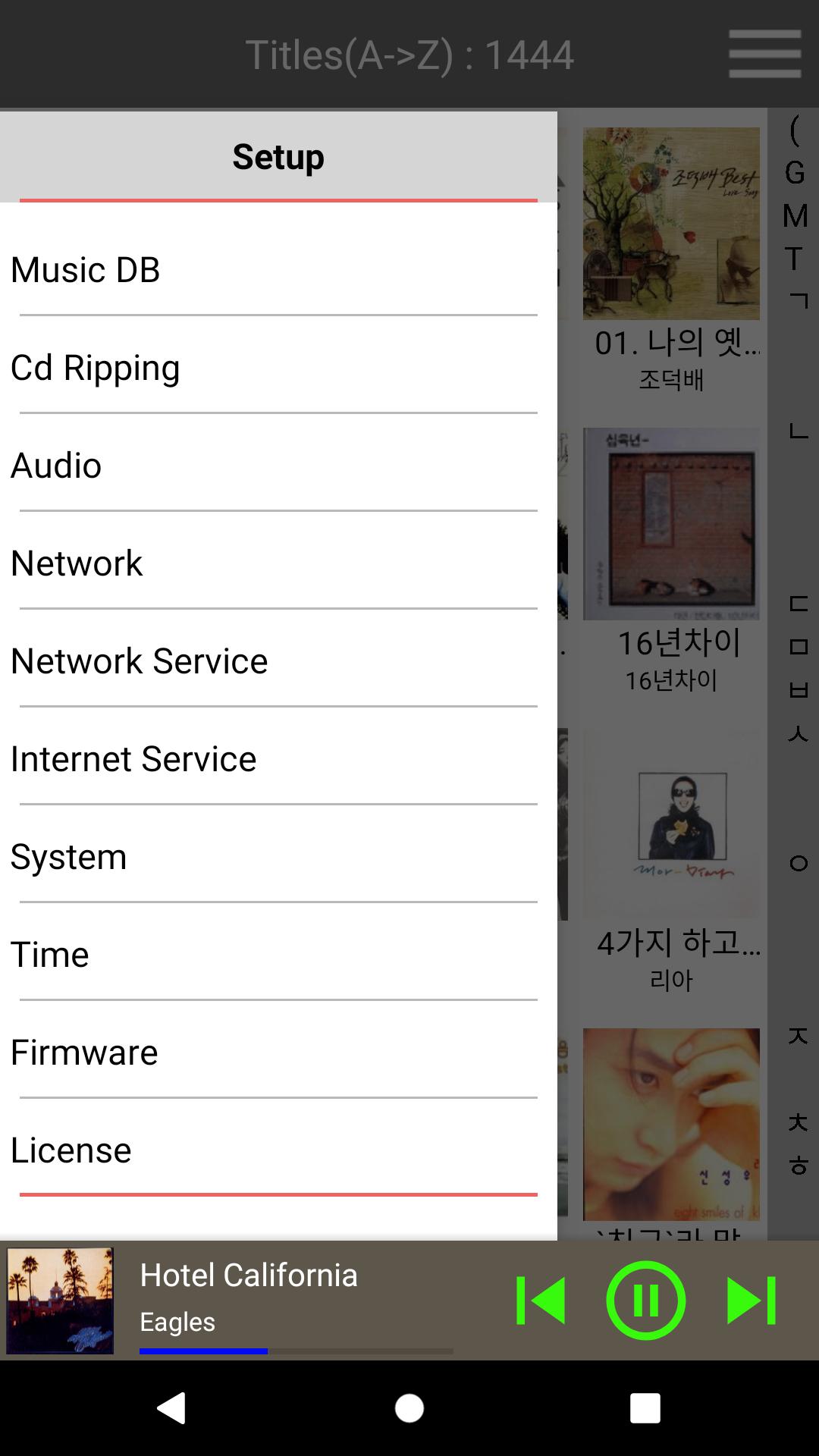This screenshot has height=1456, width=819.
Task: Pause Hotel California playback
Action: pyautogui.click(x=645, y=1301)
